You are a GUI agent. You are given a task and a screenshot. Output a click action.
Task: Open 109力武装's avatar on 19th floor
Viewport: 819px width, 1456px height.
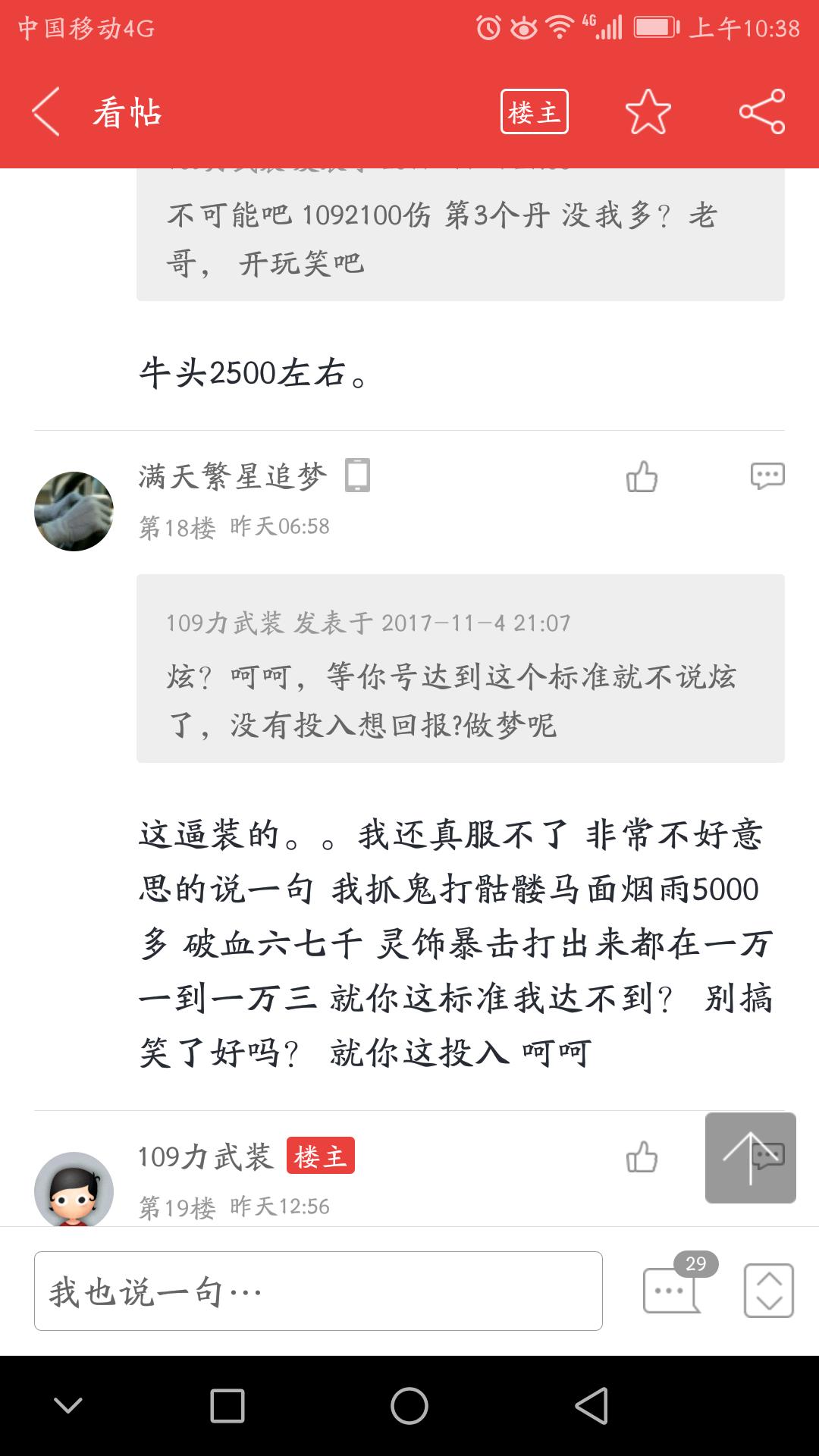pyautogui.click(x=74, y=1189)
